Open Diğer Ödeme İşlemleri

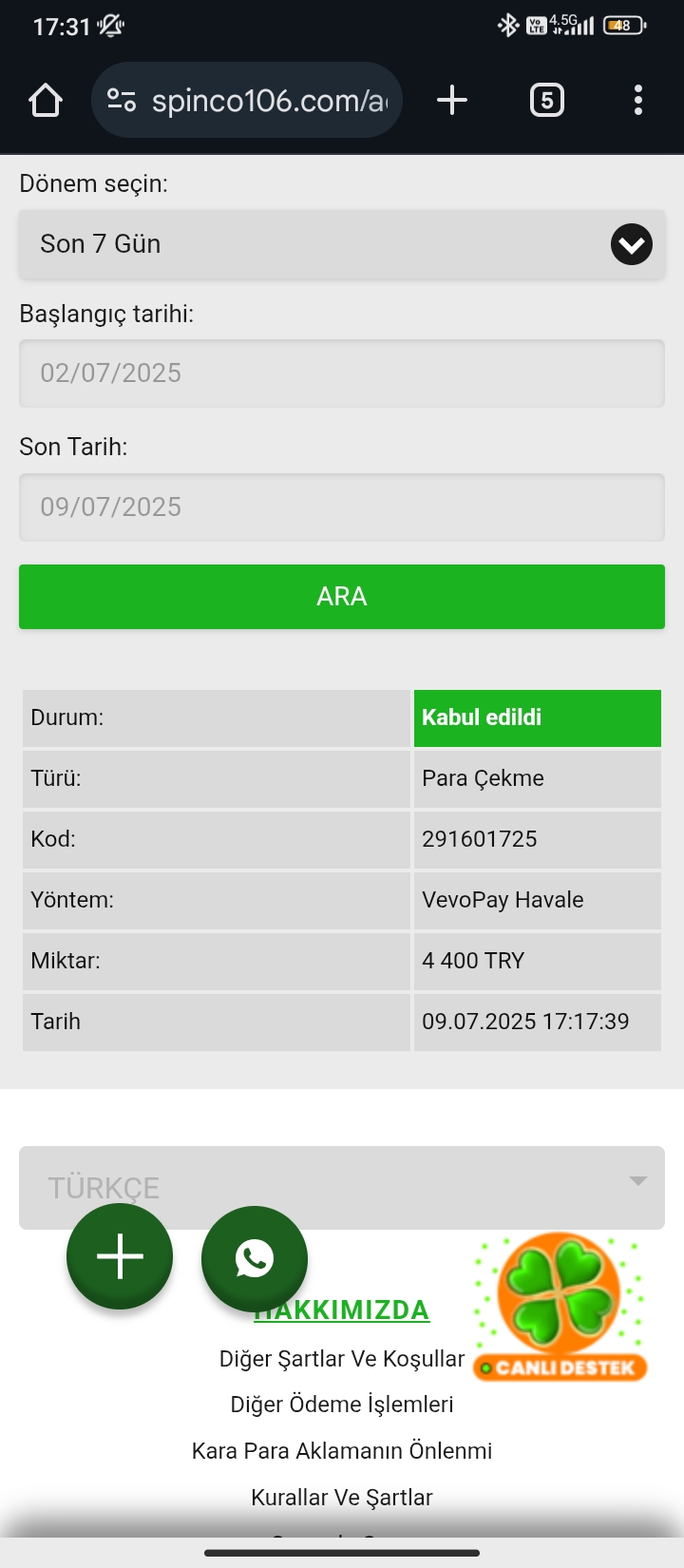pyautogui.click(x=342, y=1405)
